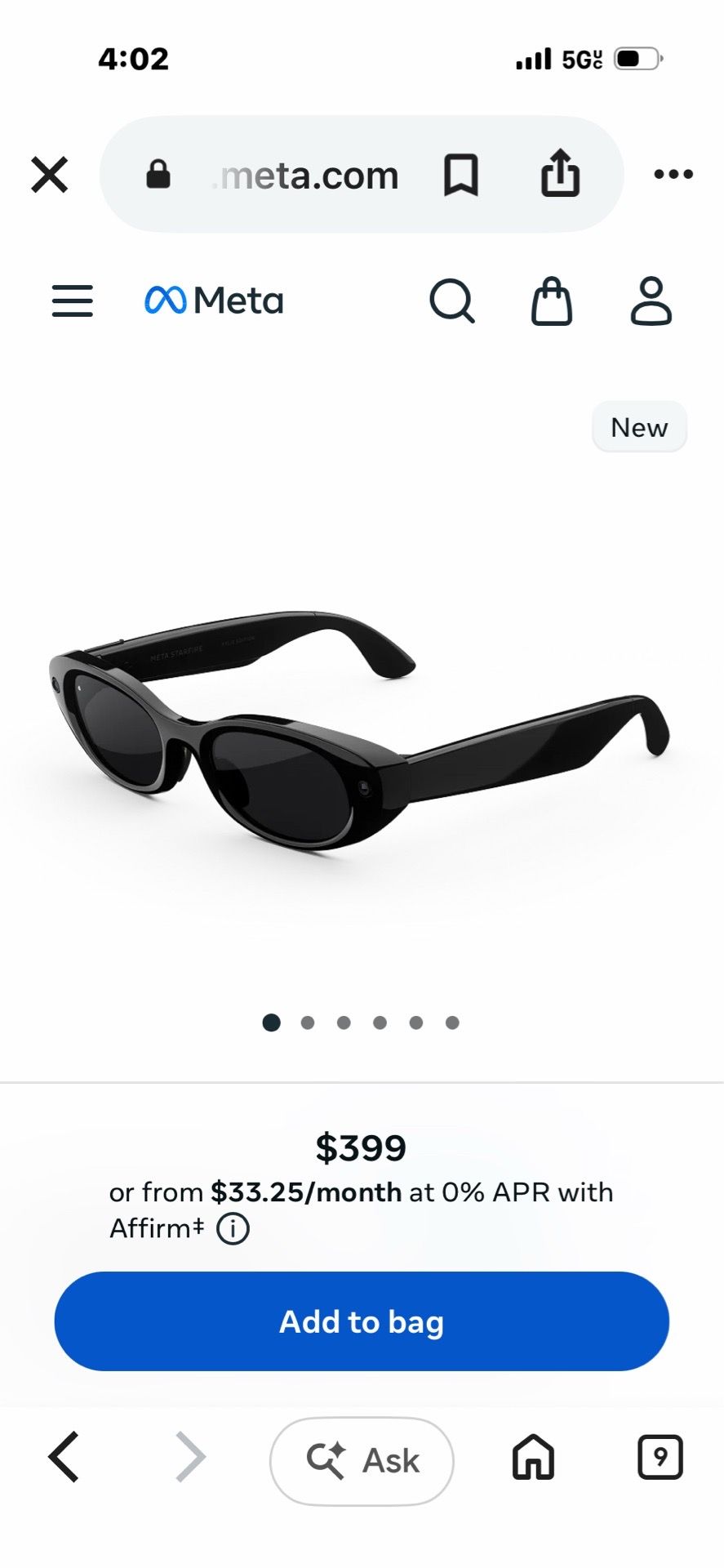This screenshot has height=1568, width=724.
Task: Close the in-app browser
Action: tap(49, 175)
